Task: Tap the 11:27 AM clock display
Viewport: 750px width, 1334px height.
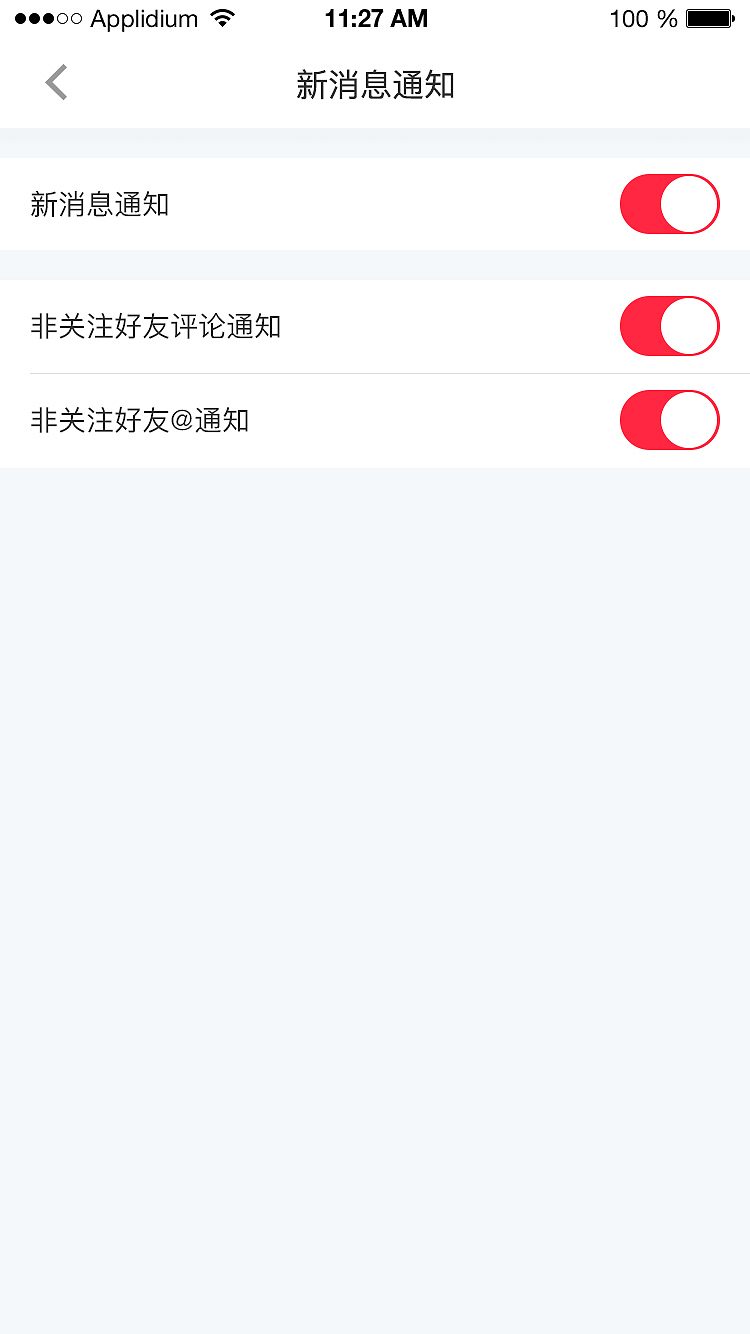Action: 377,17
